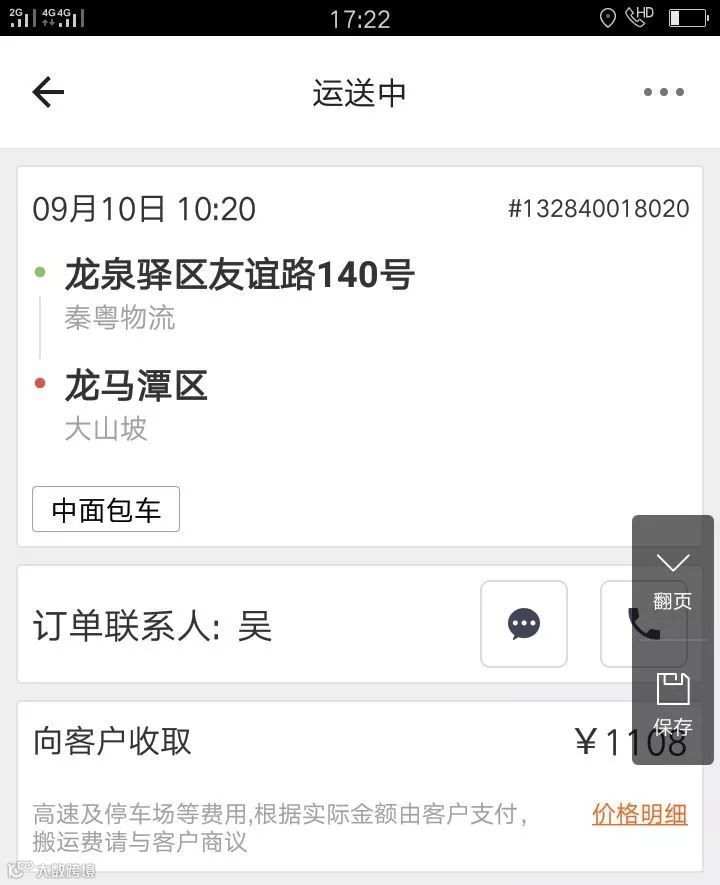The width and height of the screenshot is (720, 885).
Task: Tap 秦粤物流 pickup detail text
Action: [120, 318]
